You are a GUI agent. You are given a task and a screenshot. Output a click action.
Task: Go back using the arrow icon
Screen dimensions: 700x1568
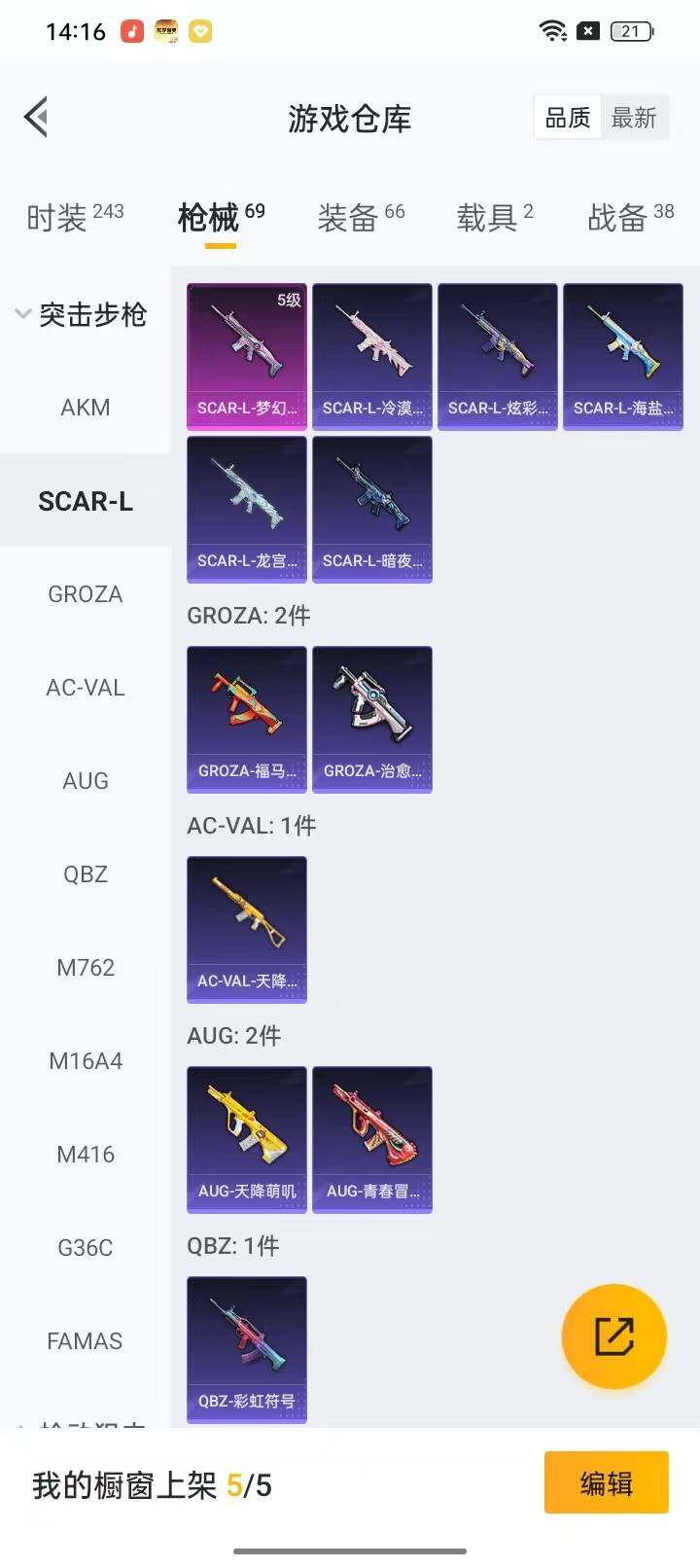(37, 118)
